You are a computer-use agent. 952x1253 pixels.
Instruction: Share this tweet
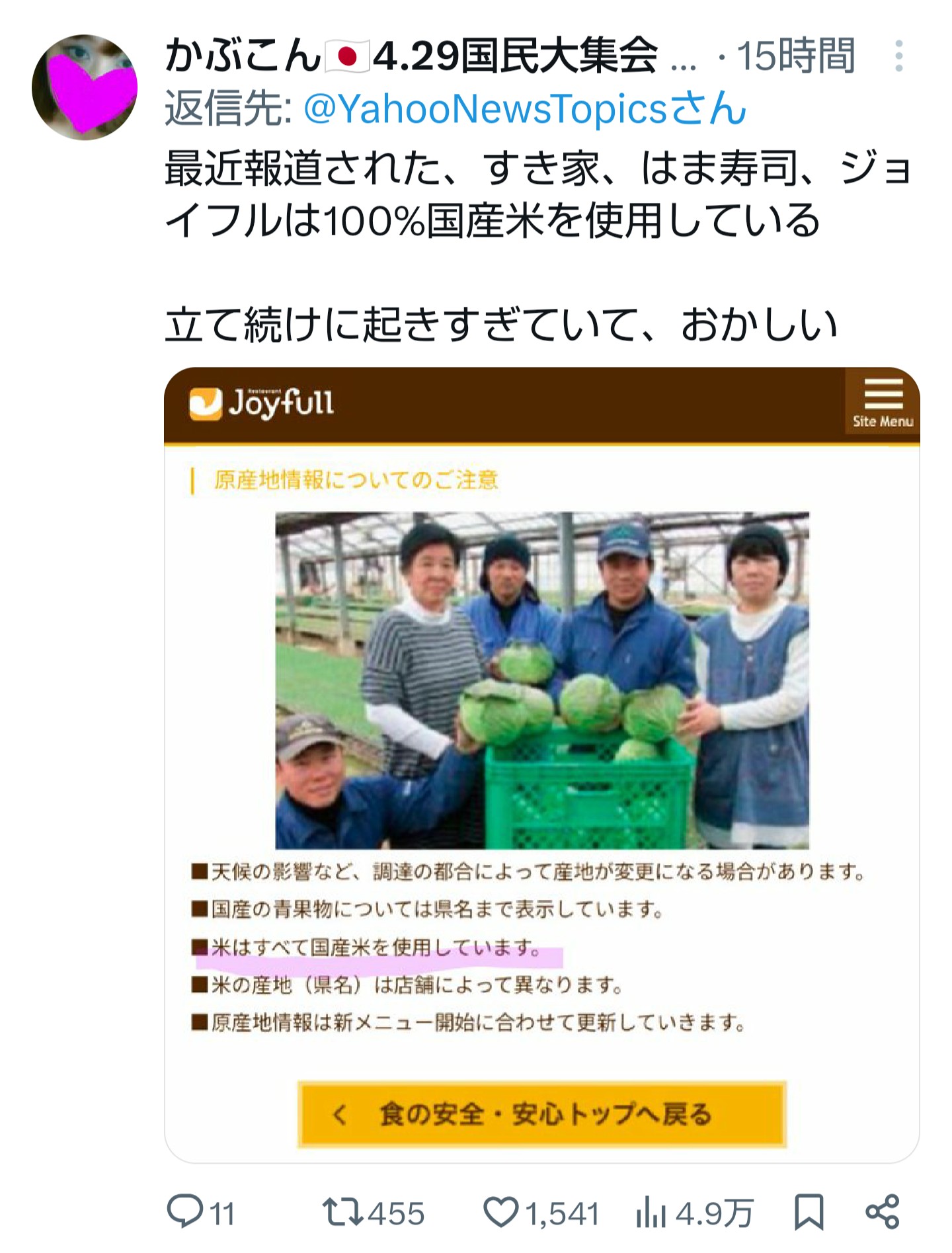pos(883,1212)
